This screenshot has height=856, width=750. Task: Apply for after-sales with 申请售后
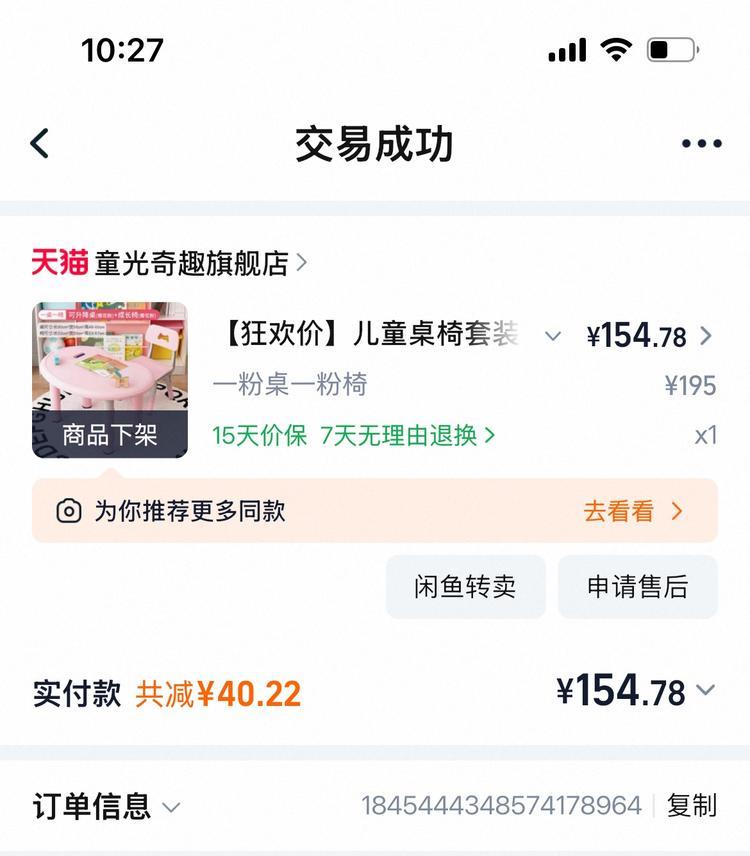click(x=637, y=587)
